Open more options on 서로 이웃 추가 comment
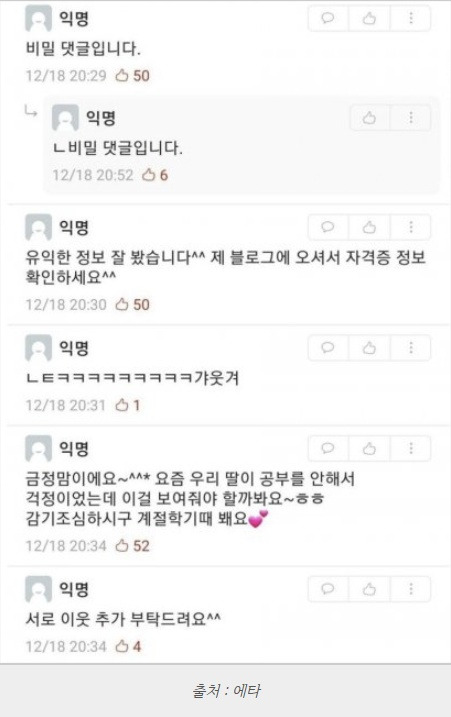 coord(411,589)
